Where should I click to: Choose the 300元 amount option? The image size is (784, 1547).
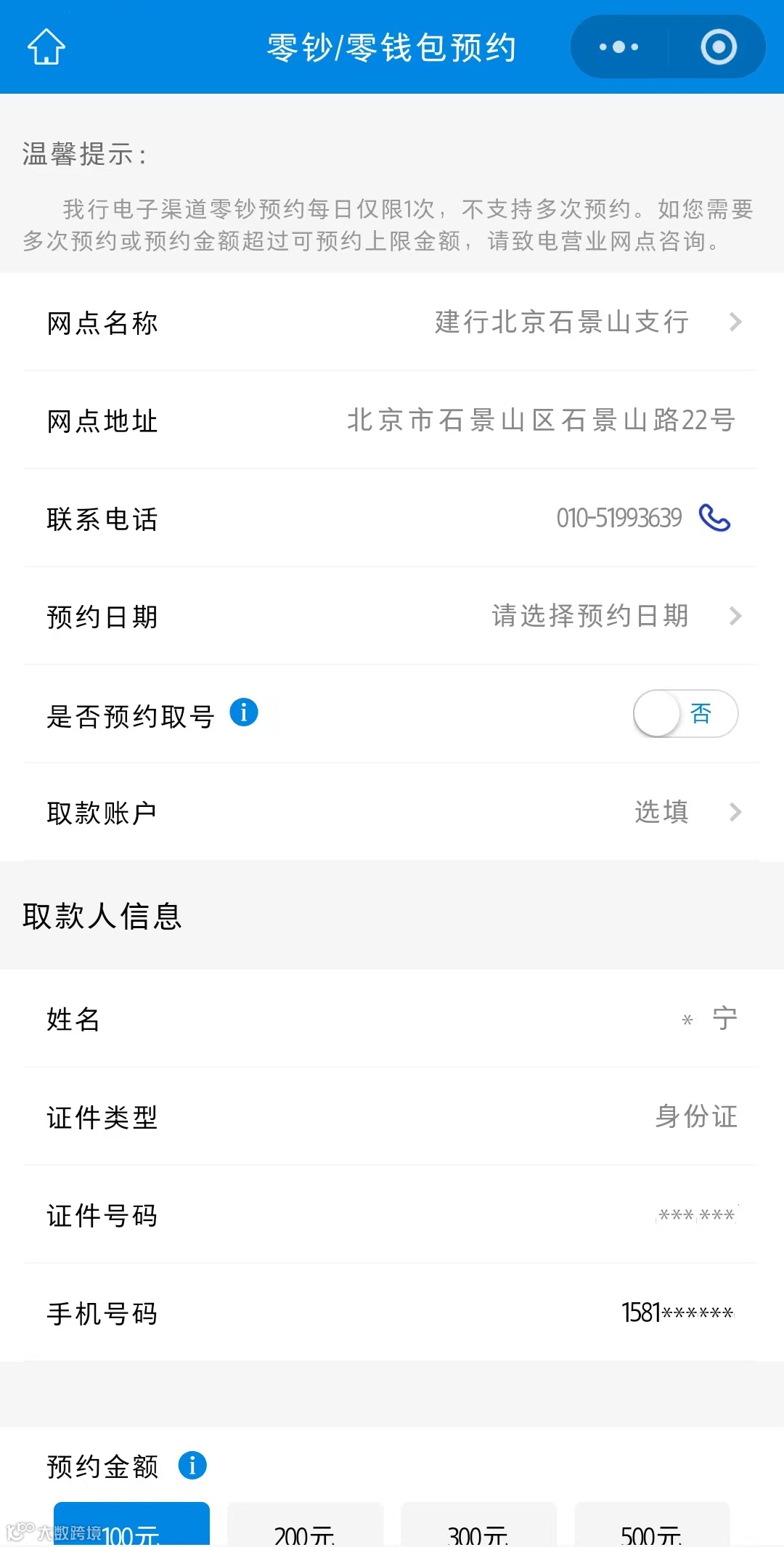coord(478,1524)
